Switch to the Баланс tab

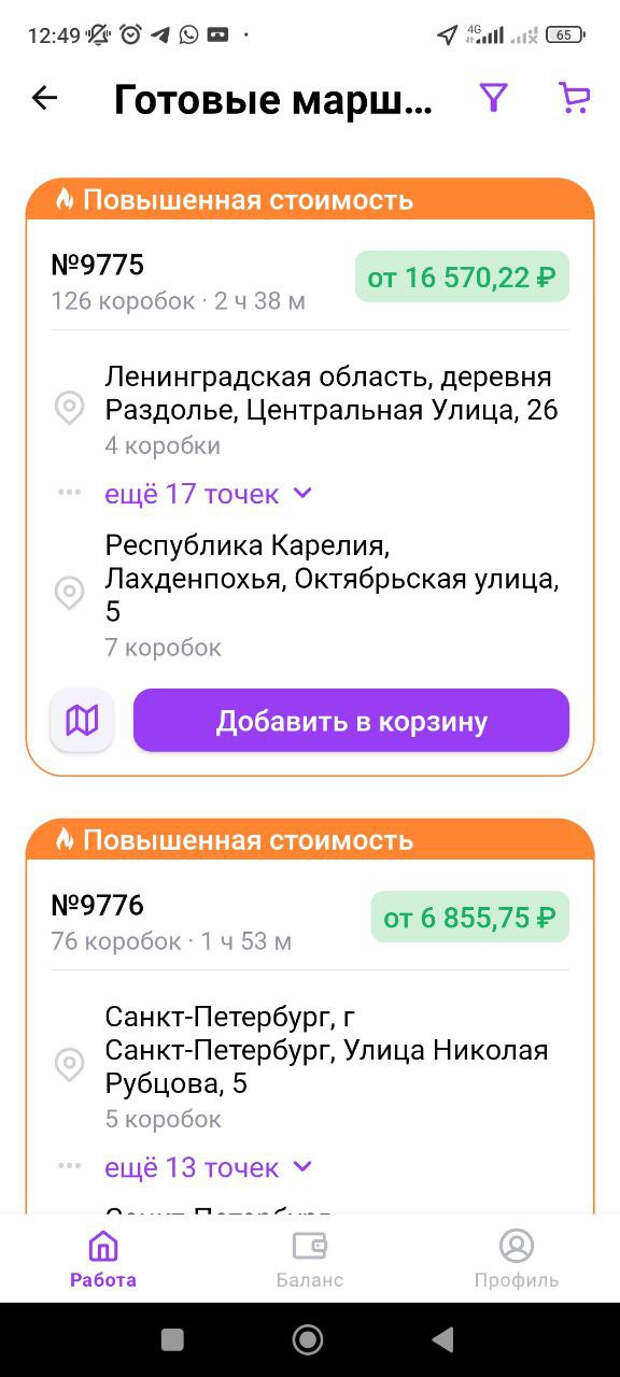pyautogui.click(x=309, y=1258)
